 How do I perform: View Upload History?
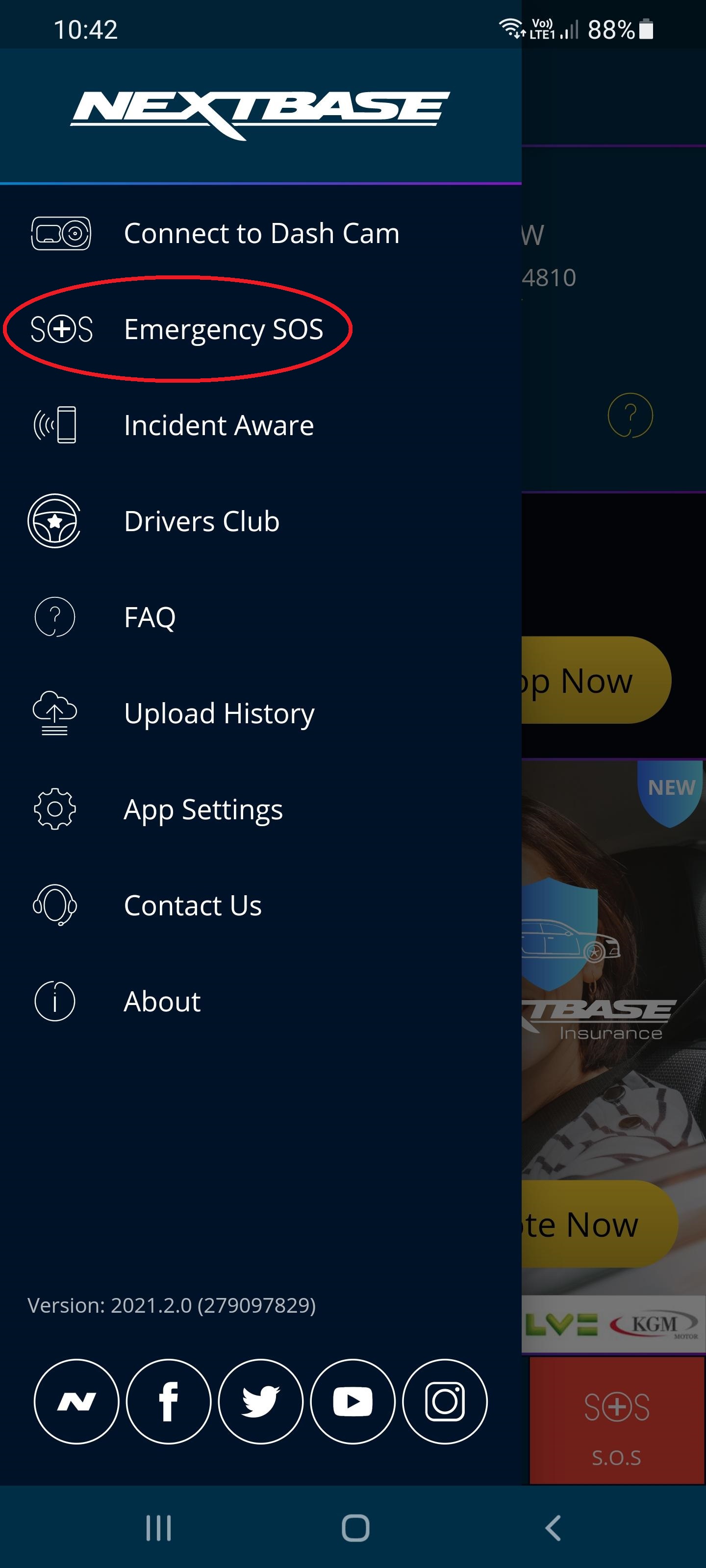(x=219, y=713)
